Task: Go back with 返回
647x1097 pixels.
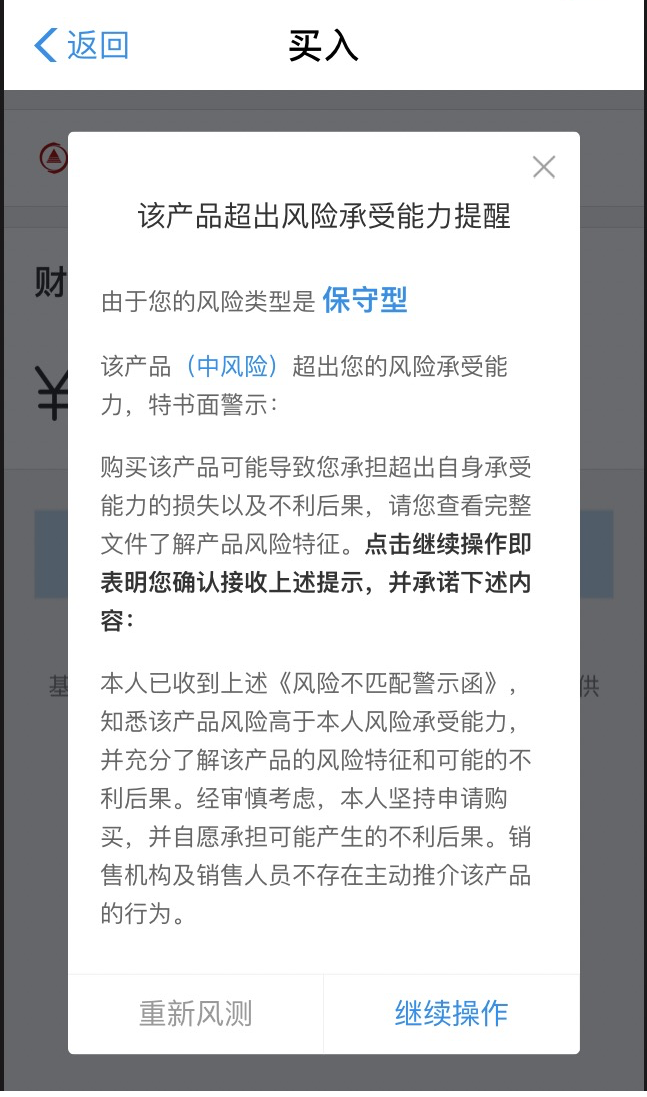Action: [82, 46]
